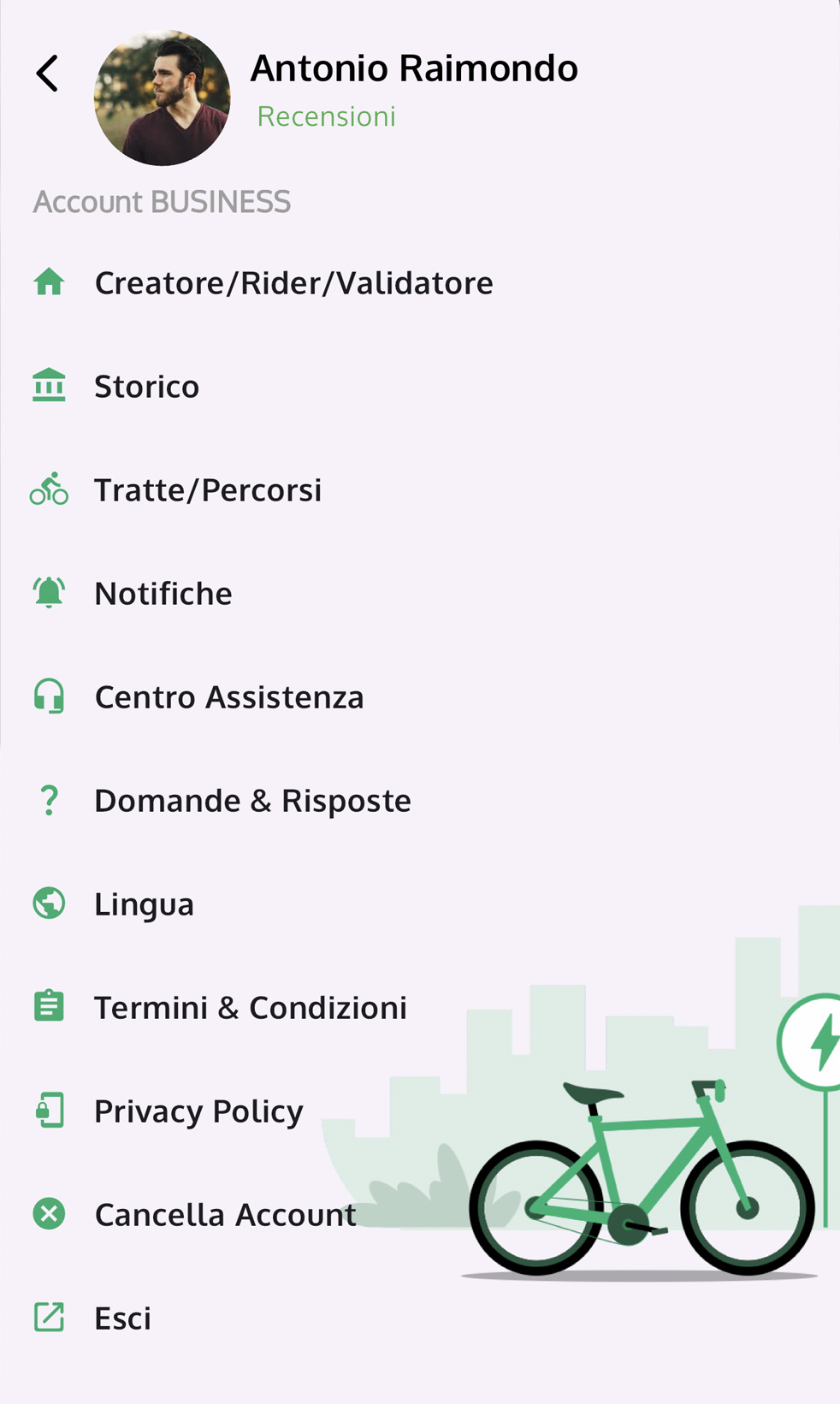Open Centro Assistenza

point(228,697)
